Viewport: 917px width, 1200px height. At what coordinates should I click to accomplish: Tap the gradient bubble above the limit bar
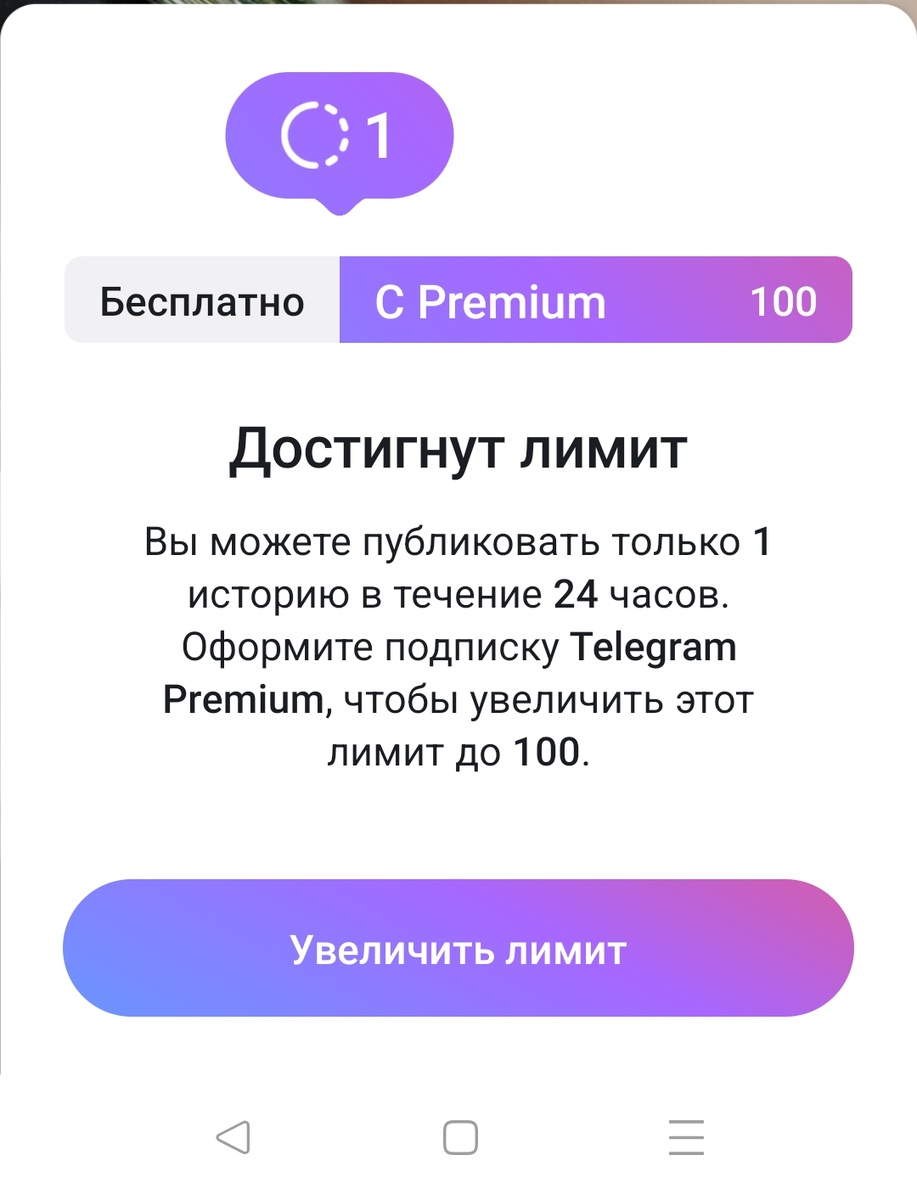click(x=340, y=133)
